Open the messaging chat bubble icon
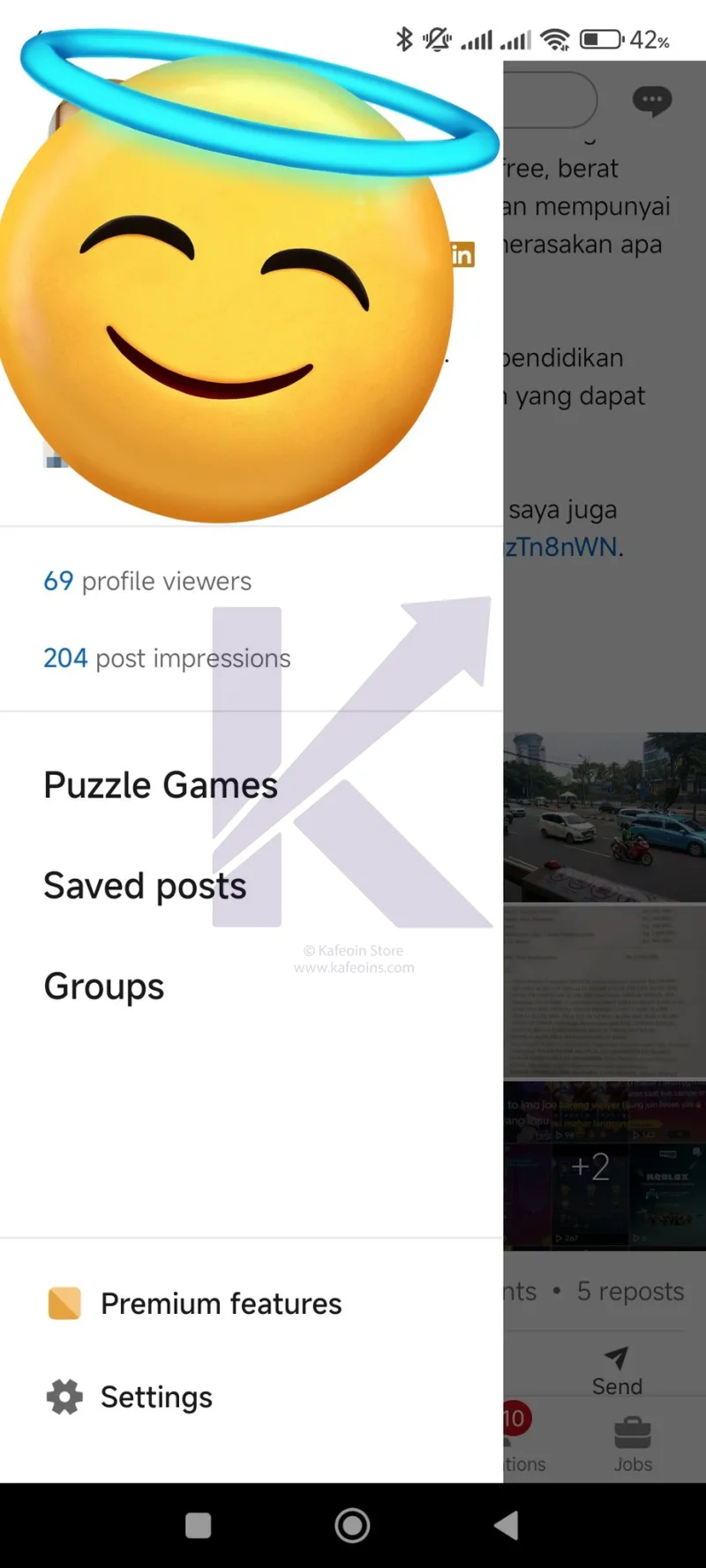This screenshot has width=706, height=1568. tap(652, 101)
